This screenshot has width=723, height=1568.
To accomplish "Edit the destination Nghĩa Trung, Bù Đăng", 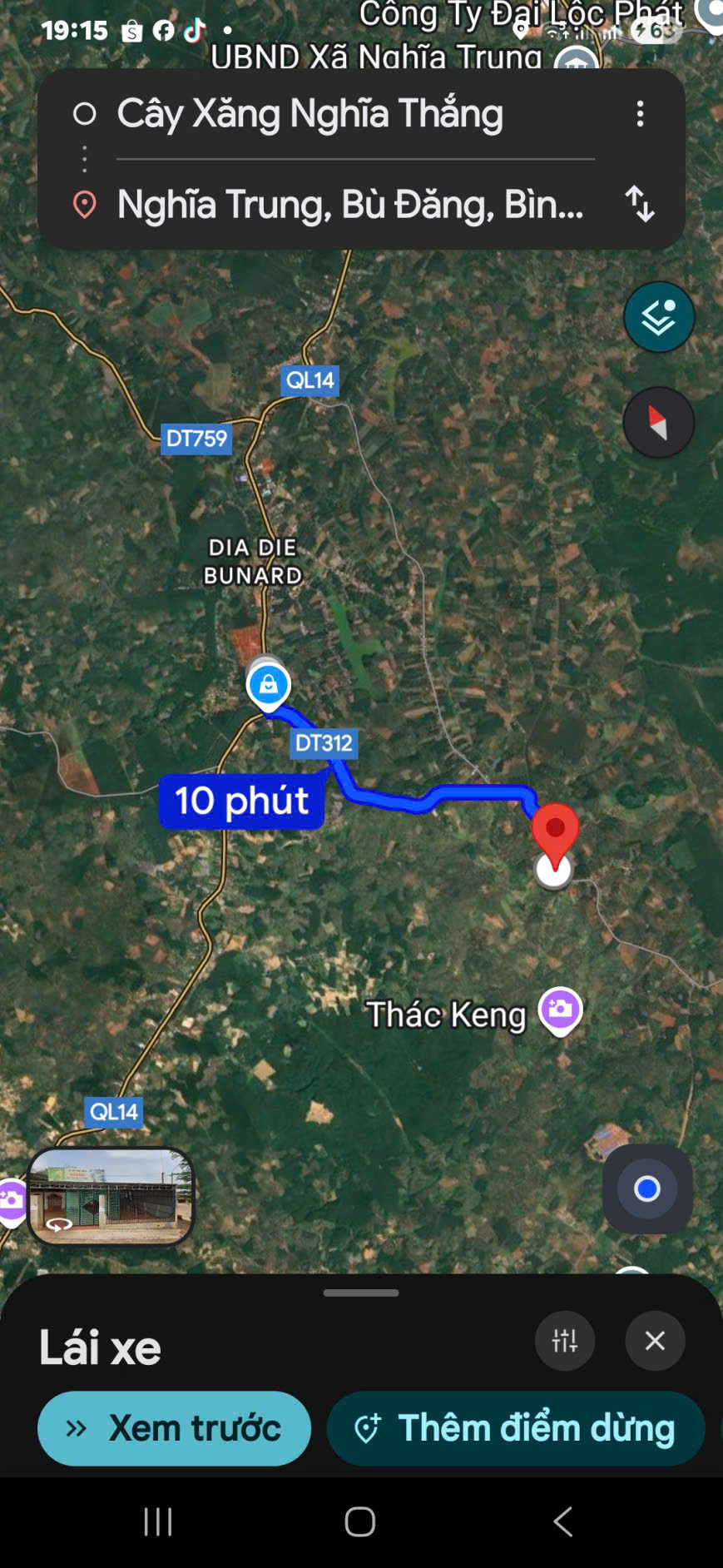I will tap(349, 205).
